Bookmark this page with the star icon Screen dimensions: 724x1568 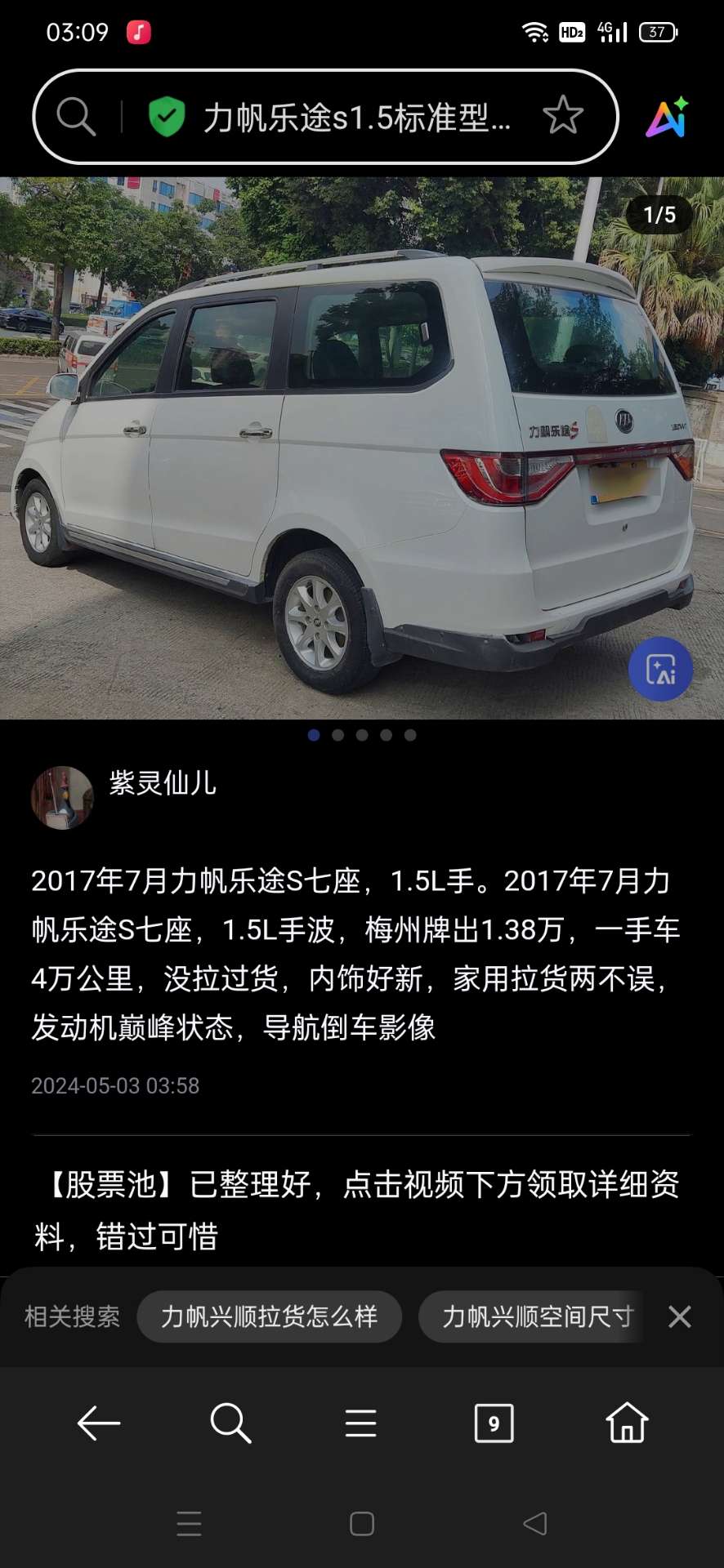563,116
